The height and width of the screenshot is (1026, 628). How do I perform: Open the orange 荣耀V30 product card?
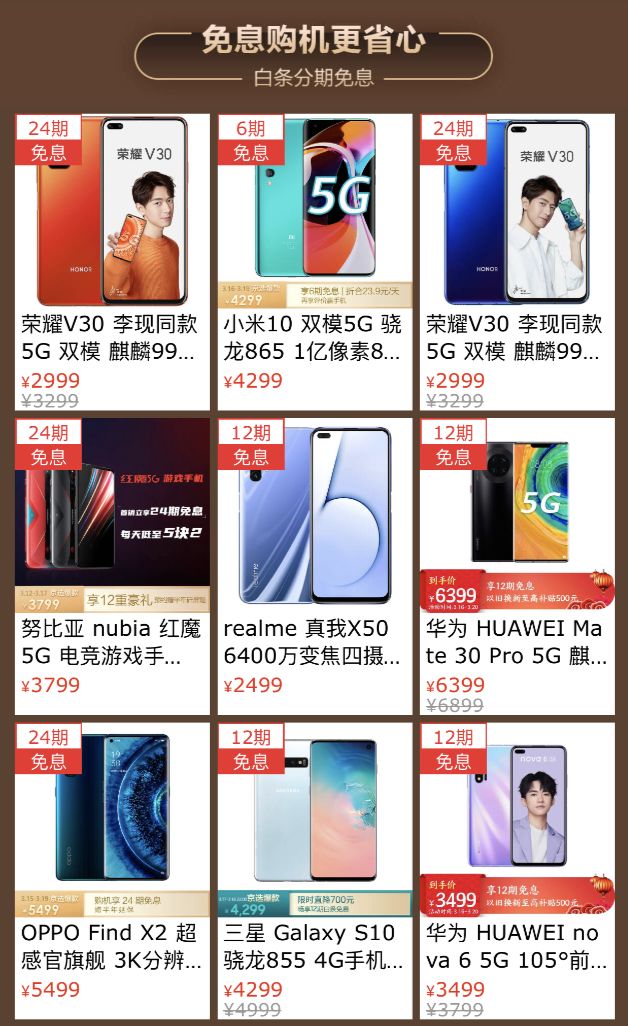point(112,260)
